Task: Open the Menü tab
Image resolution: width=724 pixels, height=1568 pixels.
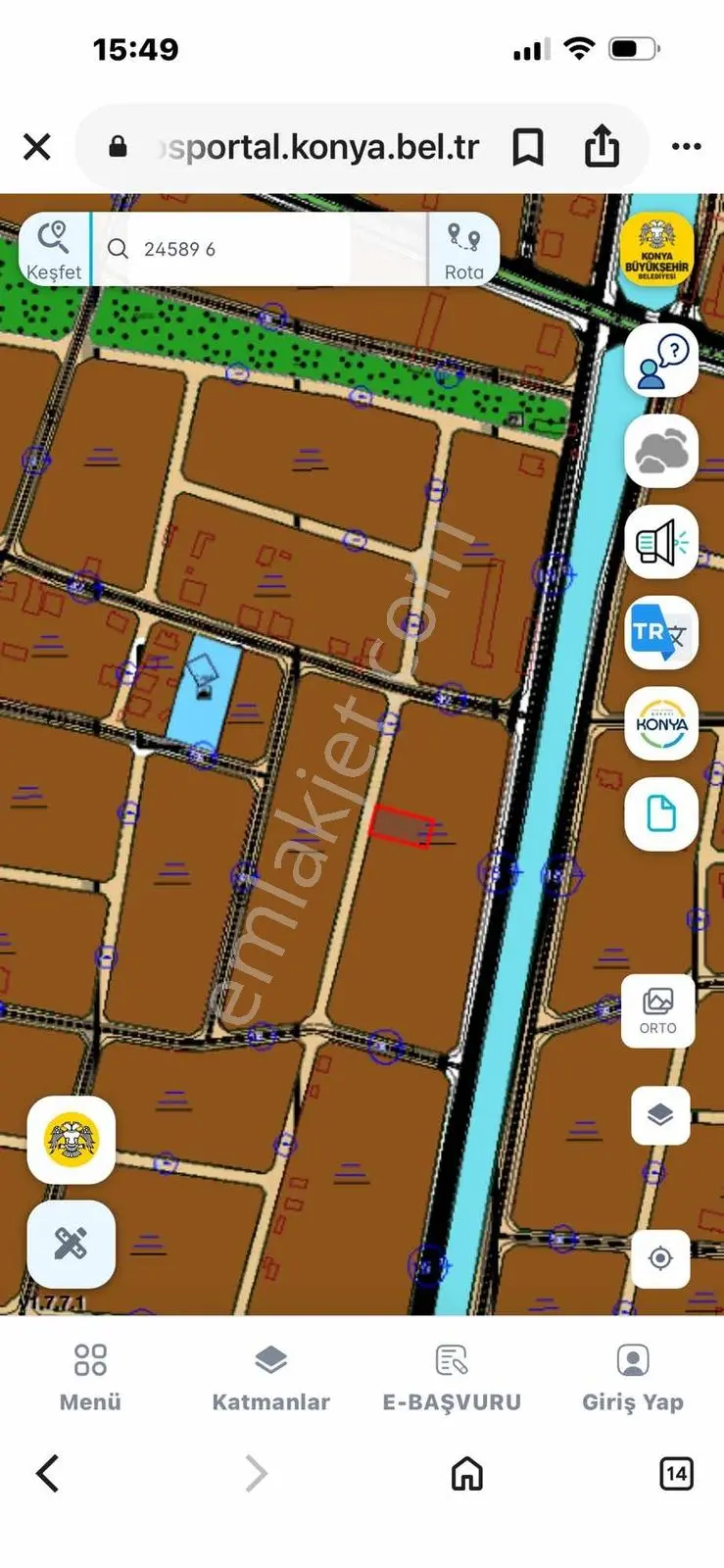Action: [x=90, y=1378]
